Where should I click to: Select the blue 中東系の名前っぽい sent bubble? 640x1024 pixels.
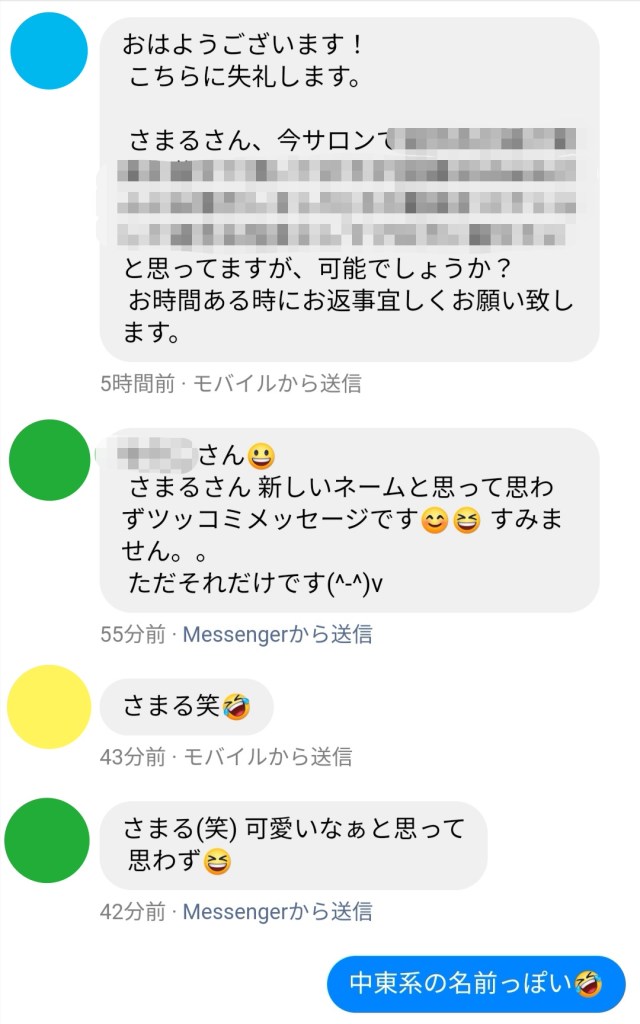pyautogui.click(x=476, y=983)
